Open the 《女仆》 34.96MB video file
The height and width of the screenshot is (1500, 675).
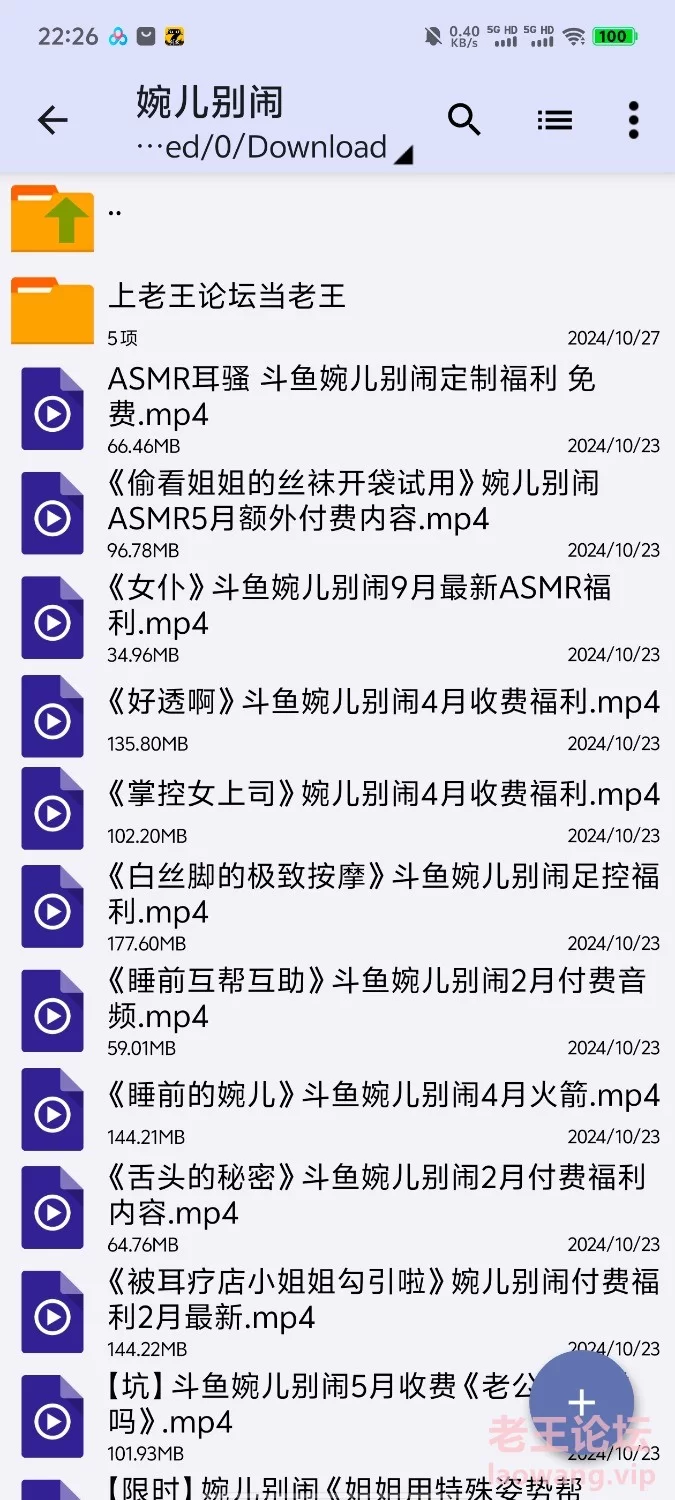tap(337, 617)
